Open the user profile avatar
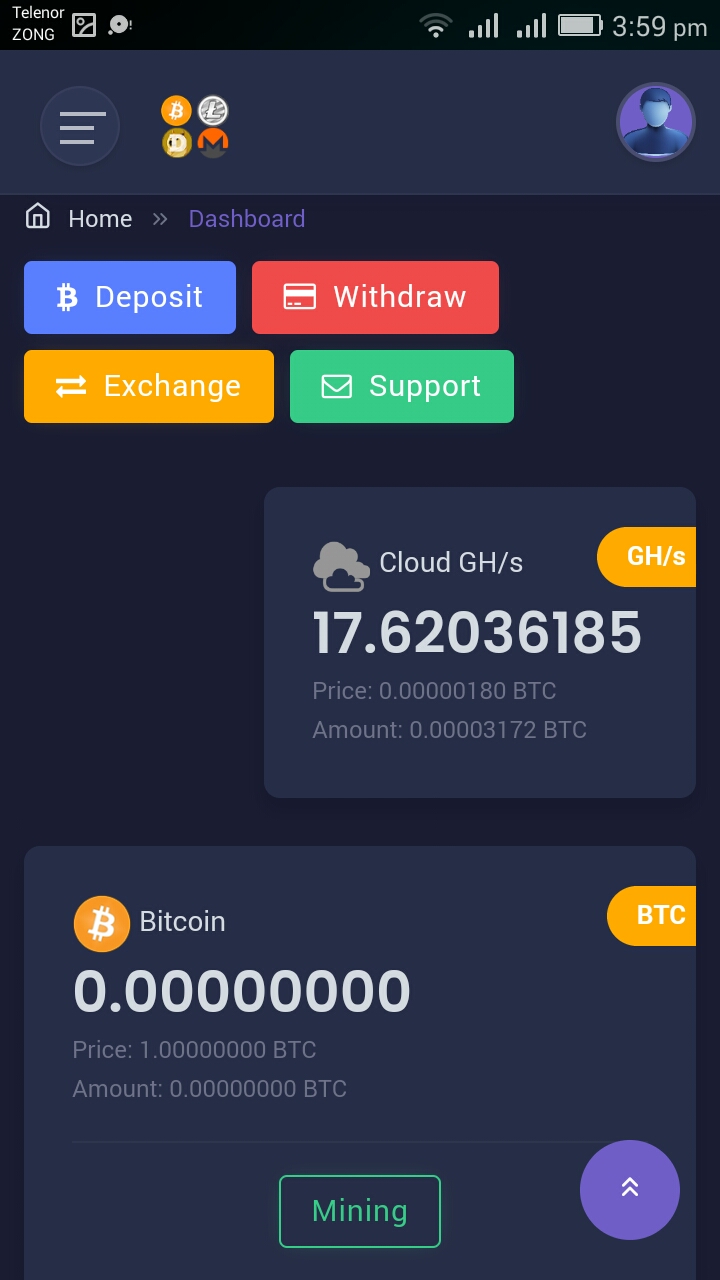 pyautogui.click(x=655, y=122)
